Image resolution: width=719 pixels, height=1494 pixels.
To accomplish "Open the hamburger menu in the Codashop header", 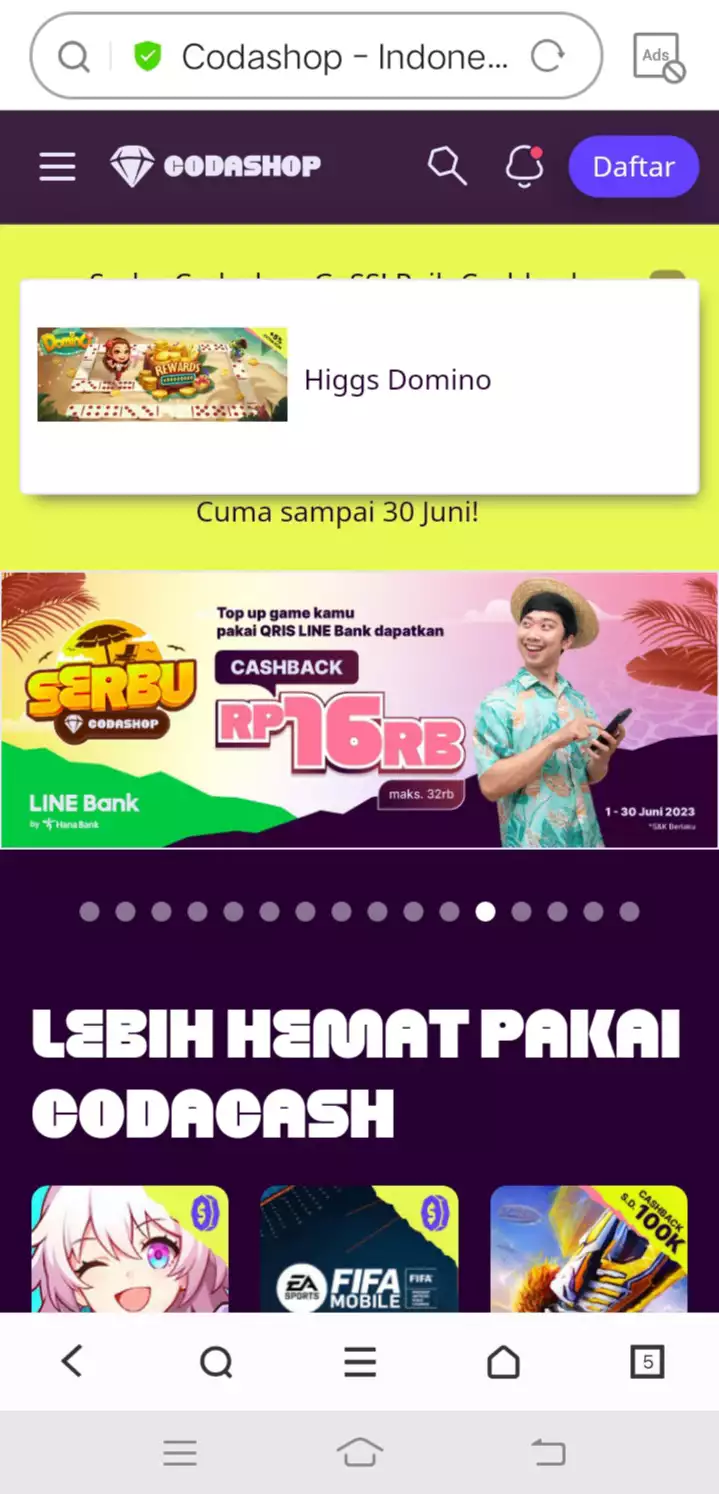I will pyautogui.click(x=57, y=167).
